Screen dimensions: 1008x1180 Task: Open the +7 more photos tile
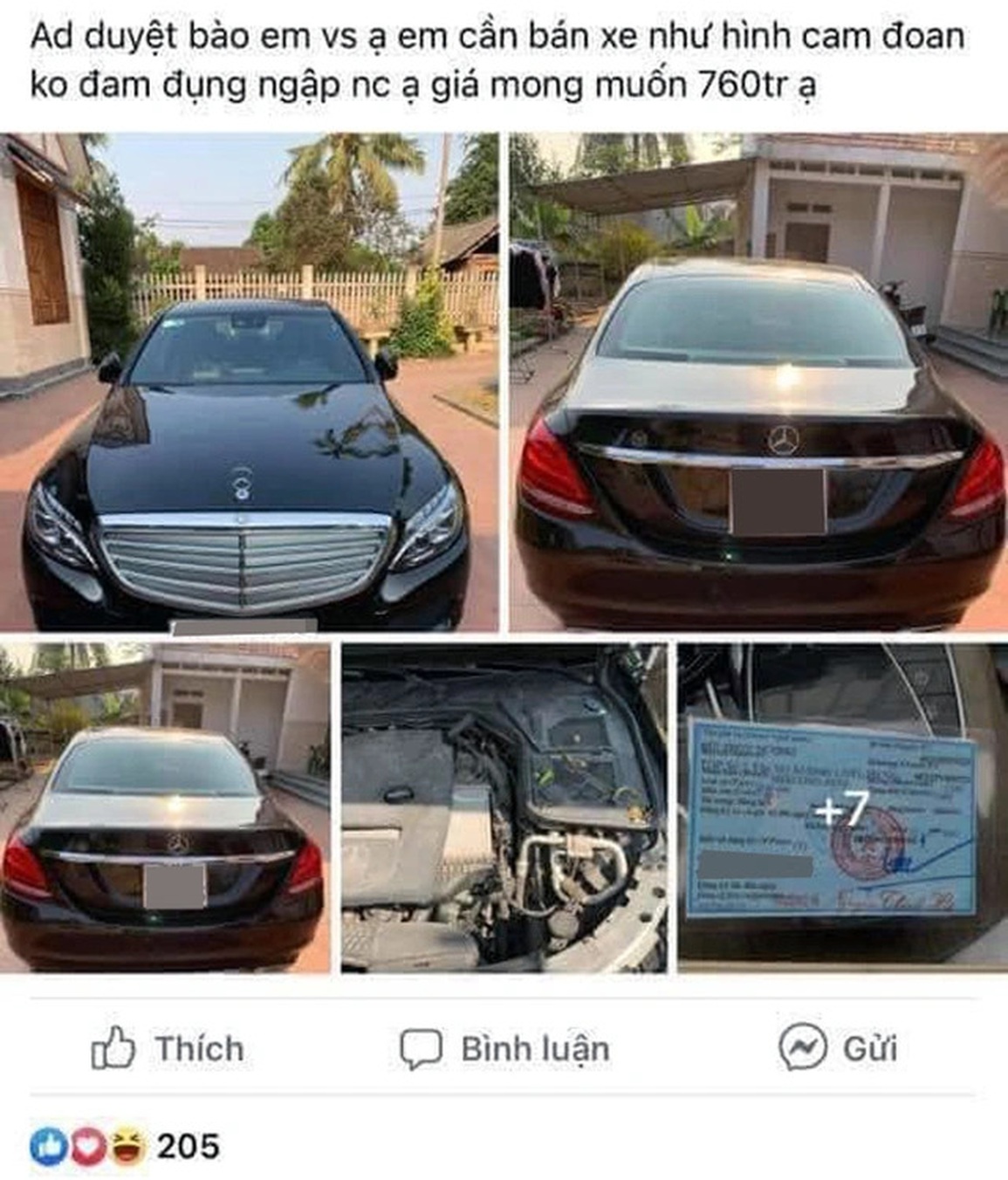click(x=842, y=807)
